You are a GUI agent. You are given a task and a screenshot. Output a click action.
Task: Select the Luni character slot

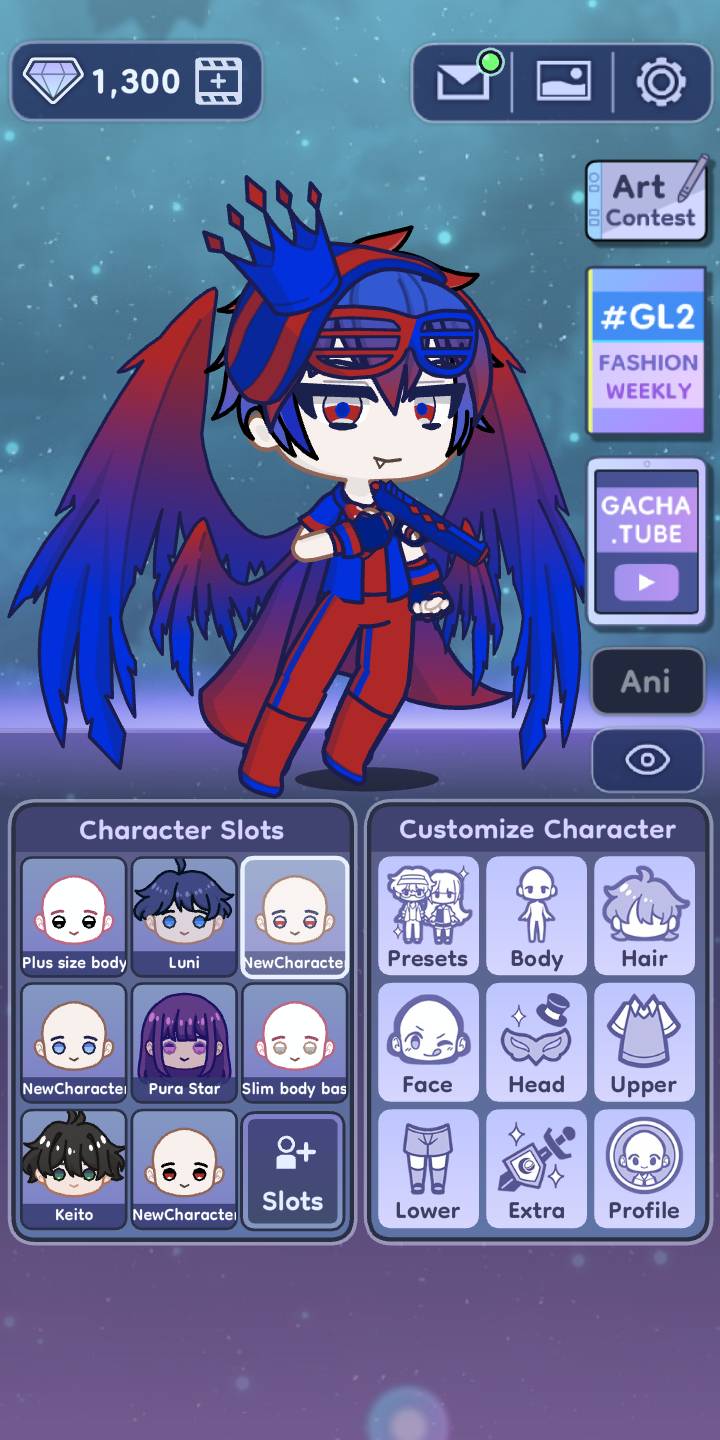click(184, 916)
